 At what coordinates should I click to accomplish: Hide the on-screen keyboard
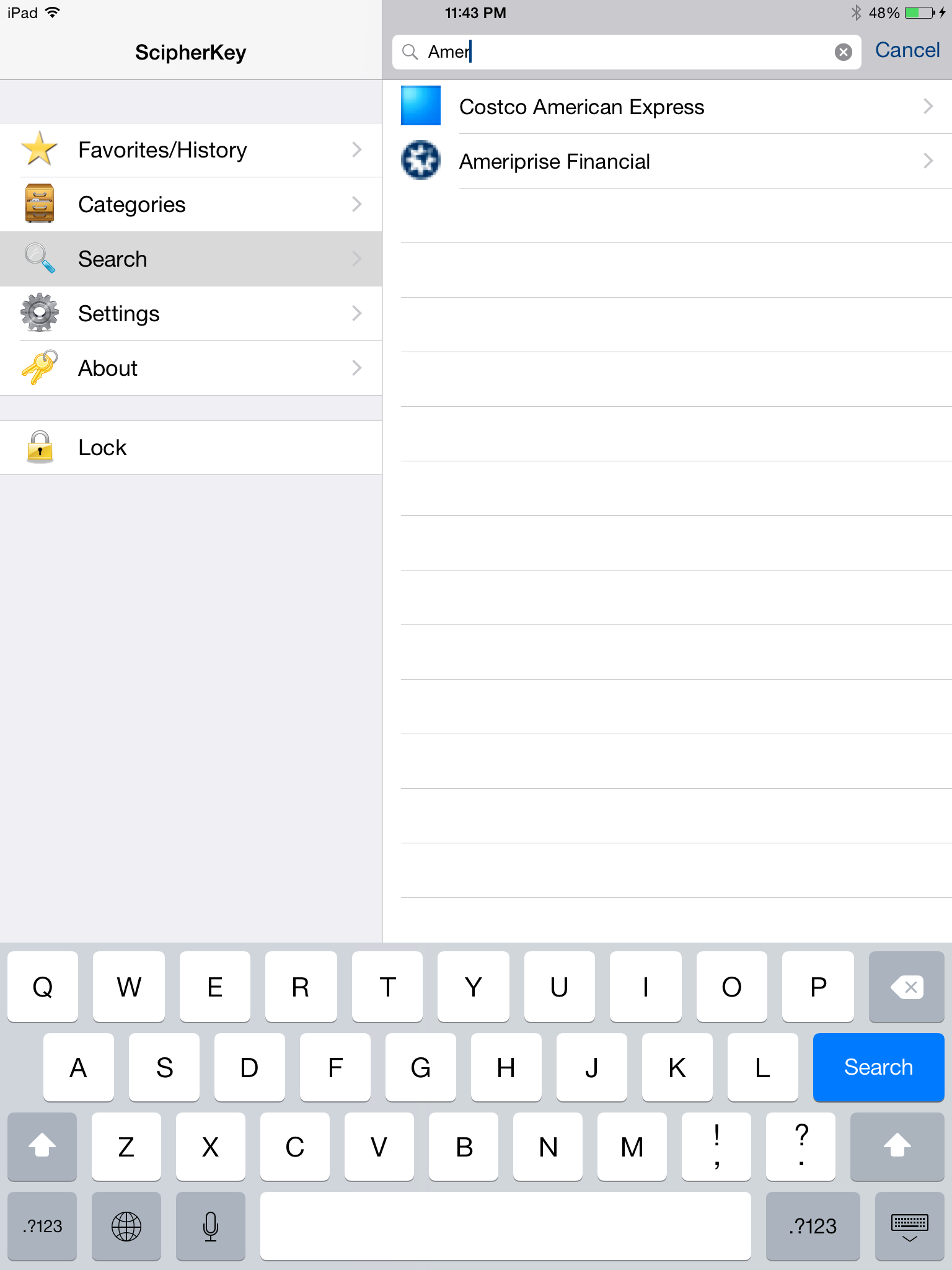tap(909, 1227)
